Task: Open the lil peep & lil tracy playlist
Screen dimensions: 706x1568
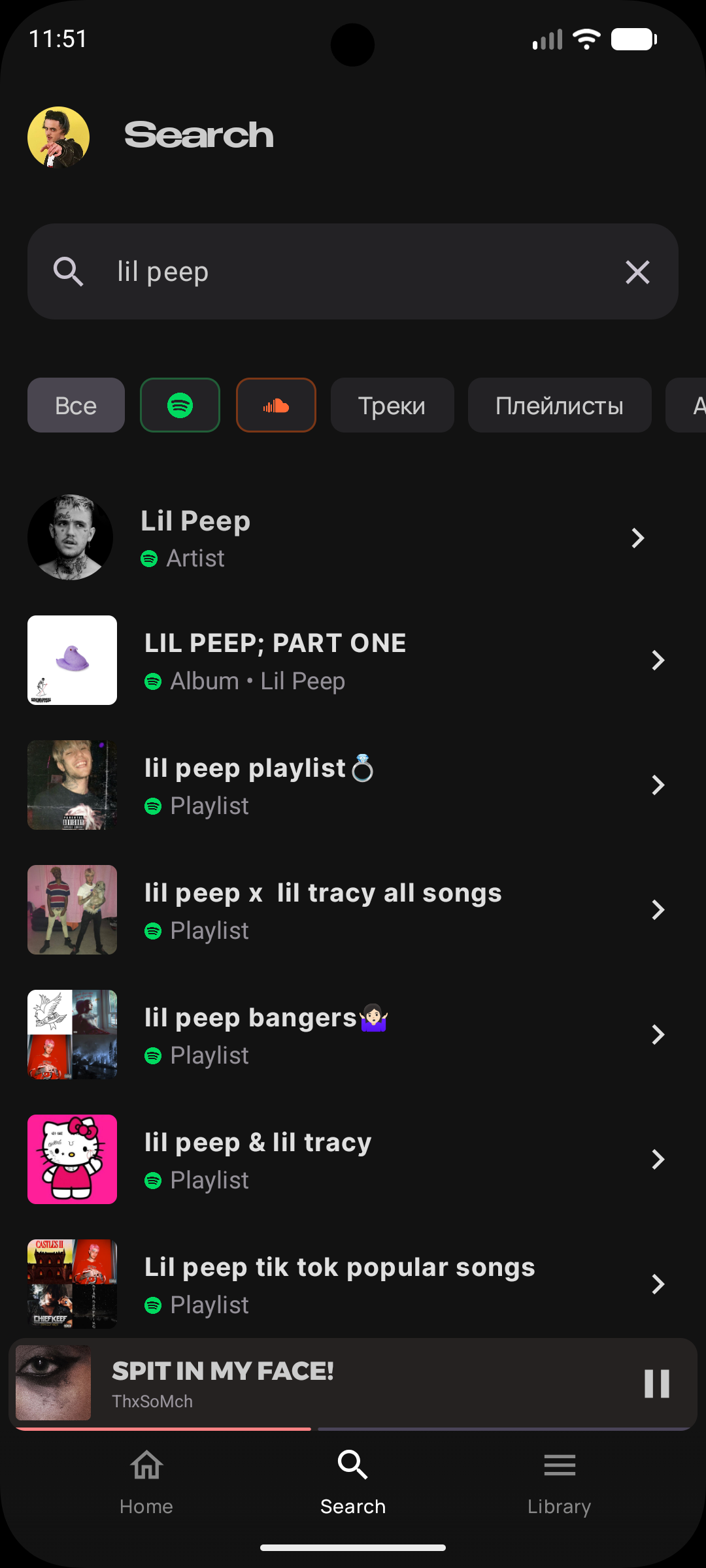Action: 353,1159
